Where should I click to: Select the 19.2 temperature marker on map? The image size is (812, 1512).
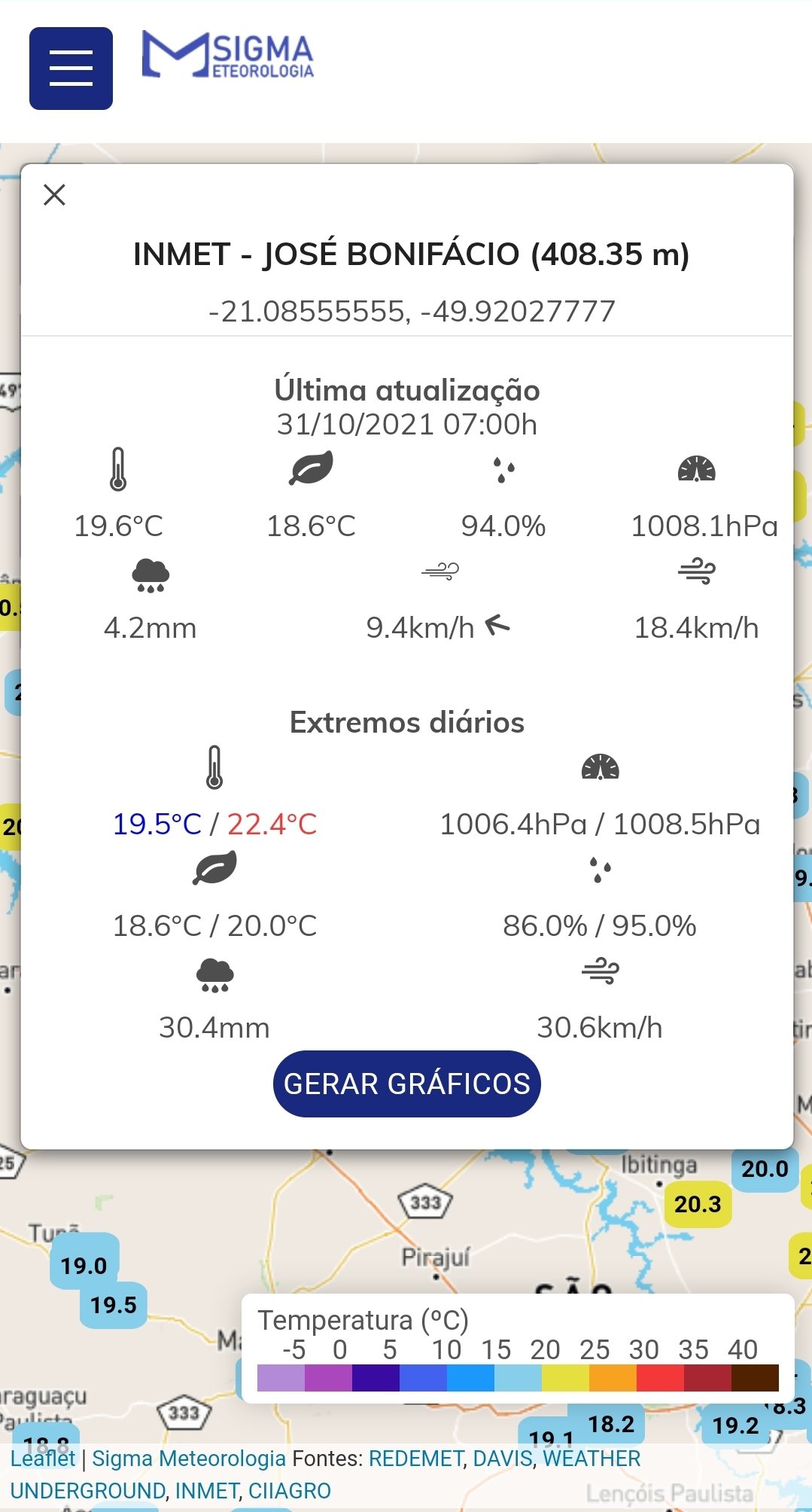pyautogui.click(x=736, y=1425)
